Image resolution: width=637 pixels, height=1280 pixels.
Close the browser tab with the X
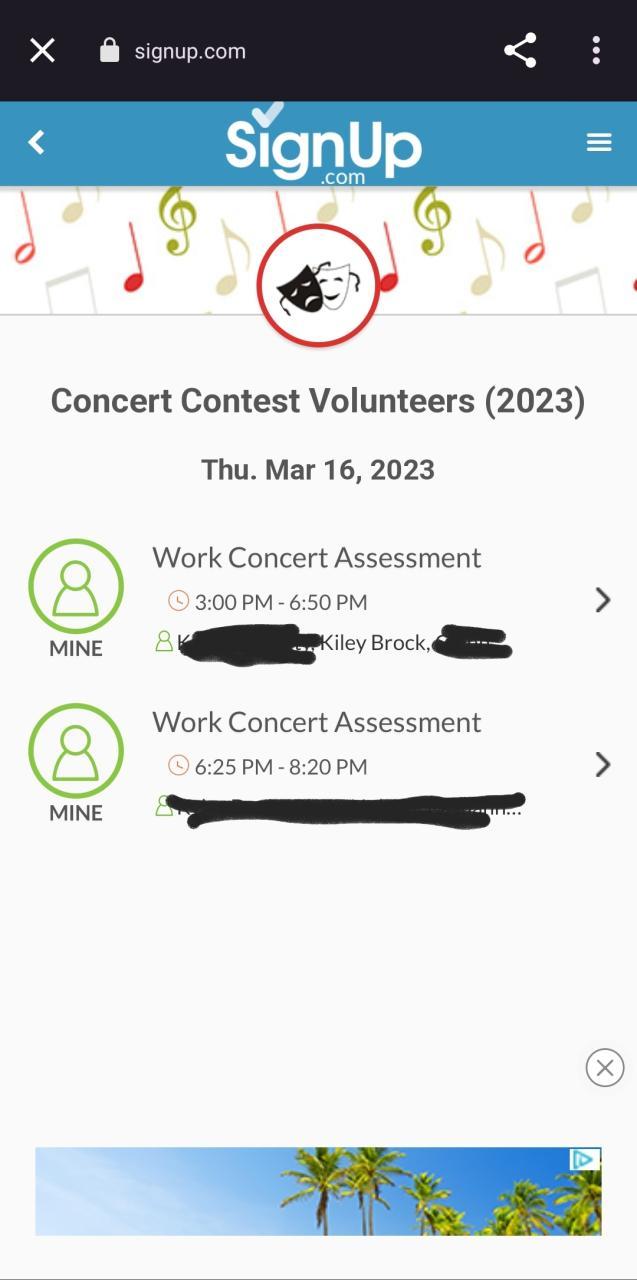(42, 51)
